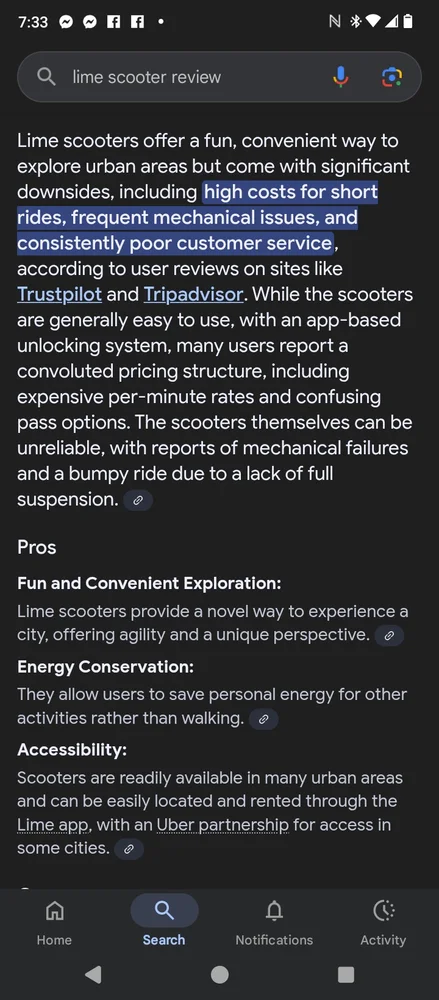Open source link for Energy Conservation
This screenshot has width=439, height=1000.
tap(264, 719)
